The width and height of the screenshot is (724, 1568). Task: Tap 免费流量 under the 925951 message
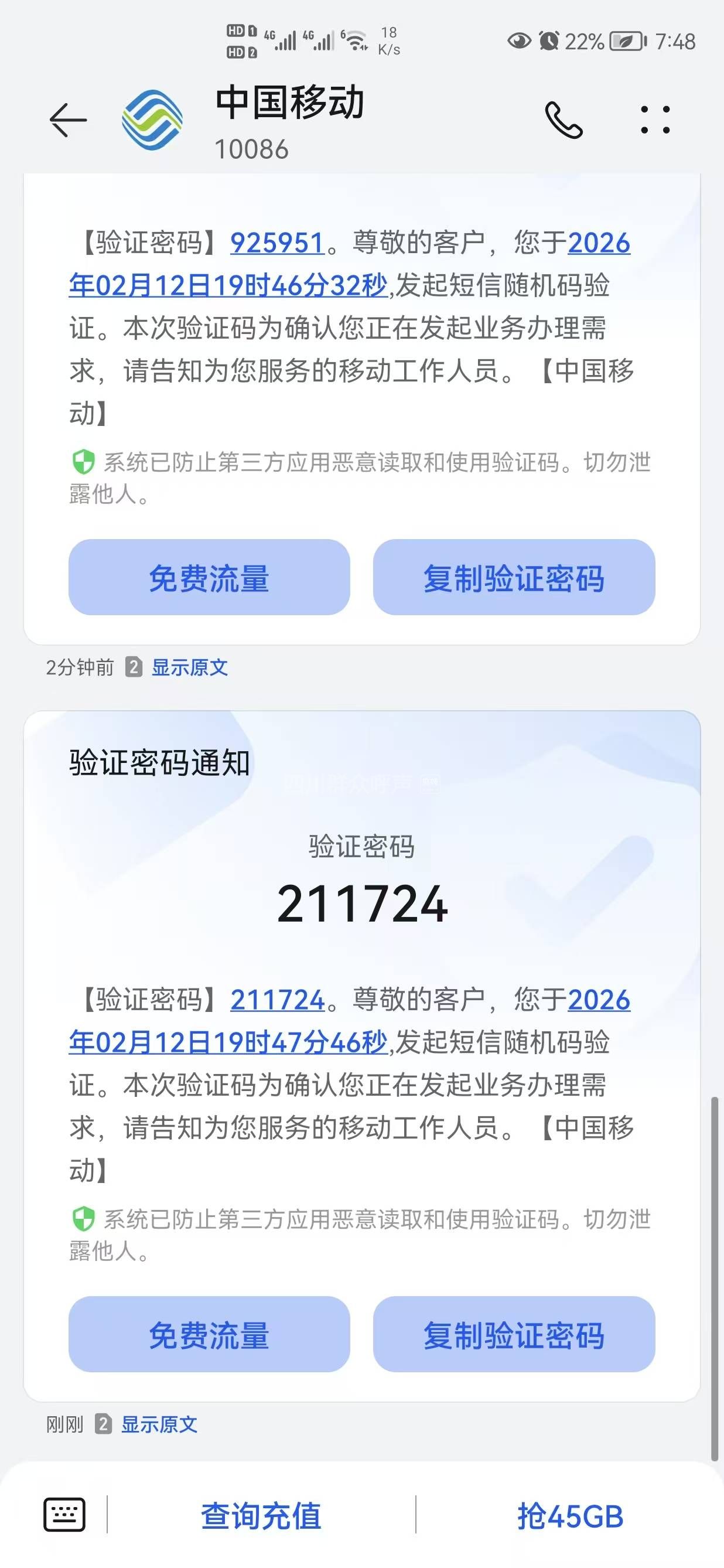coord(209,578)
